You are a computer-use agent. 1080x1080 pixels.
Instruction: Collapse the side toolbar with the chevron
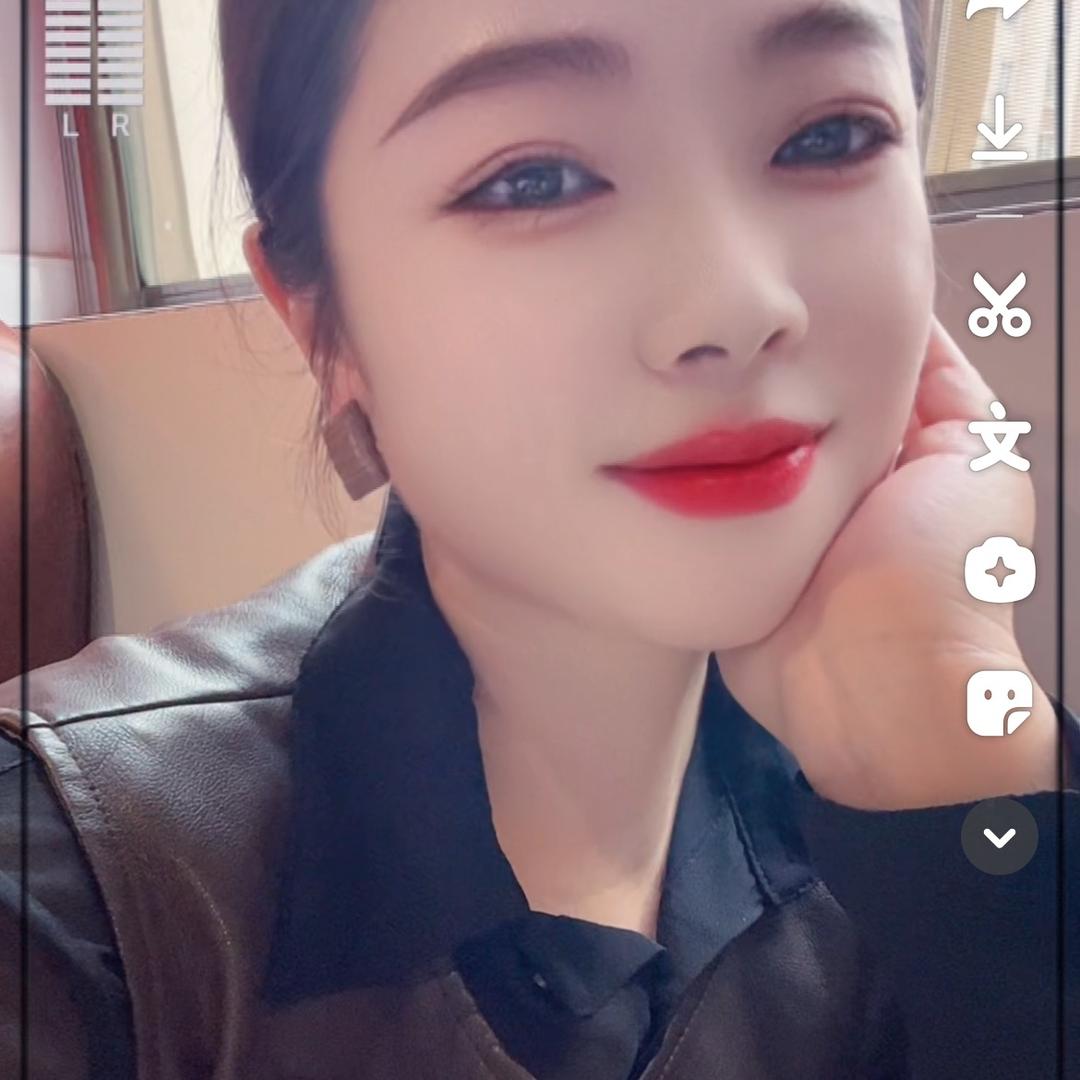click(999, 836)
